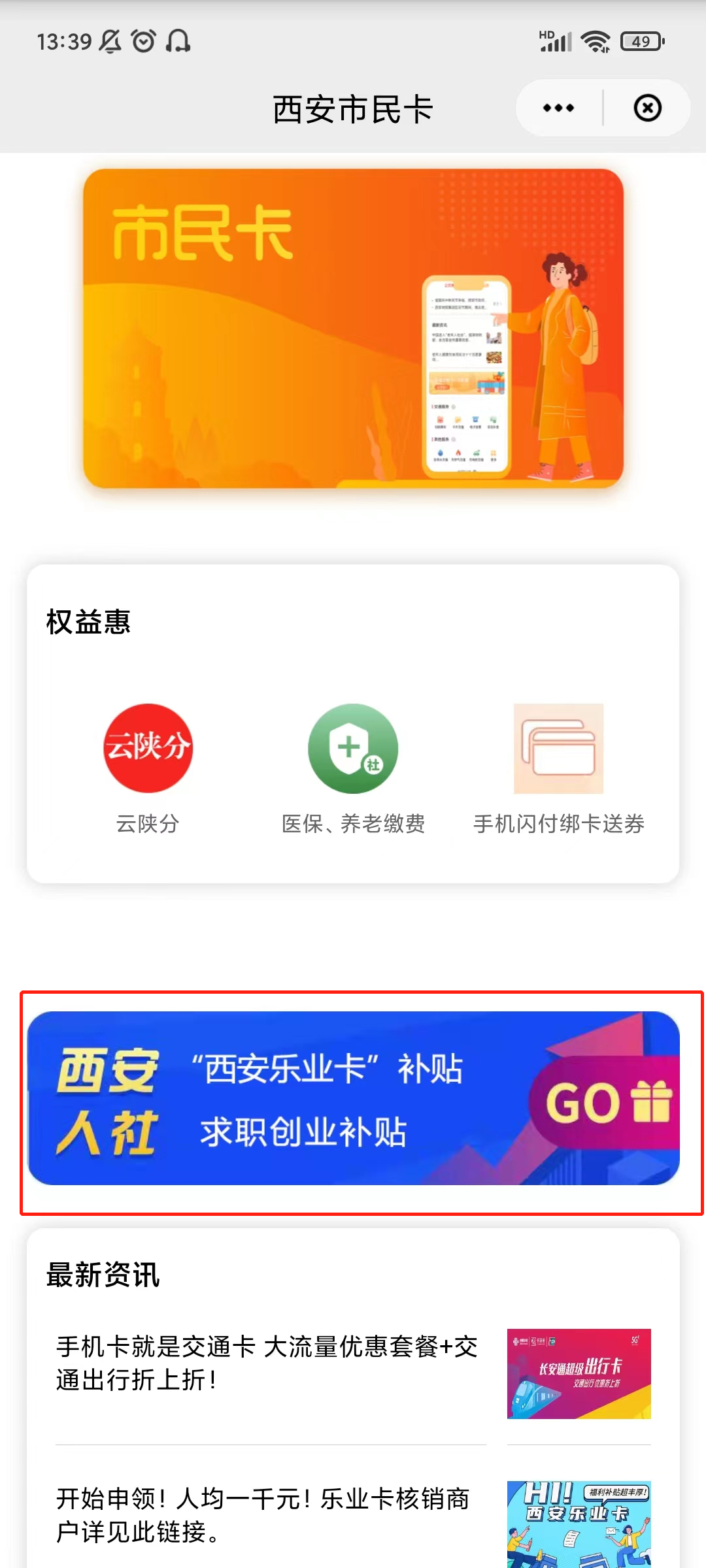The width and height of the screenshot is (706, 1568).
Task: Open the 西安乐业卡 补贴 banner
Action: [x=353, y=1098]
